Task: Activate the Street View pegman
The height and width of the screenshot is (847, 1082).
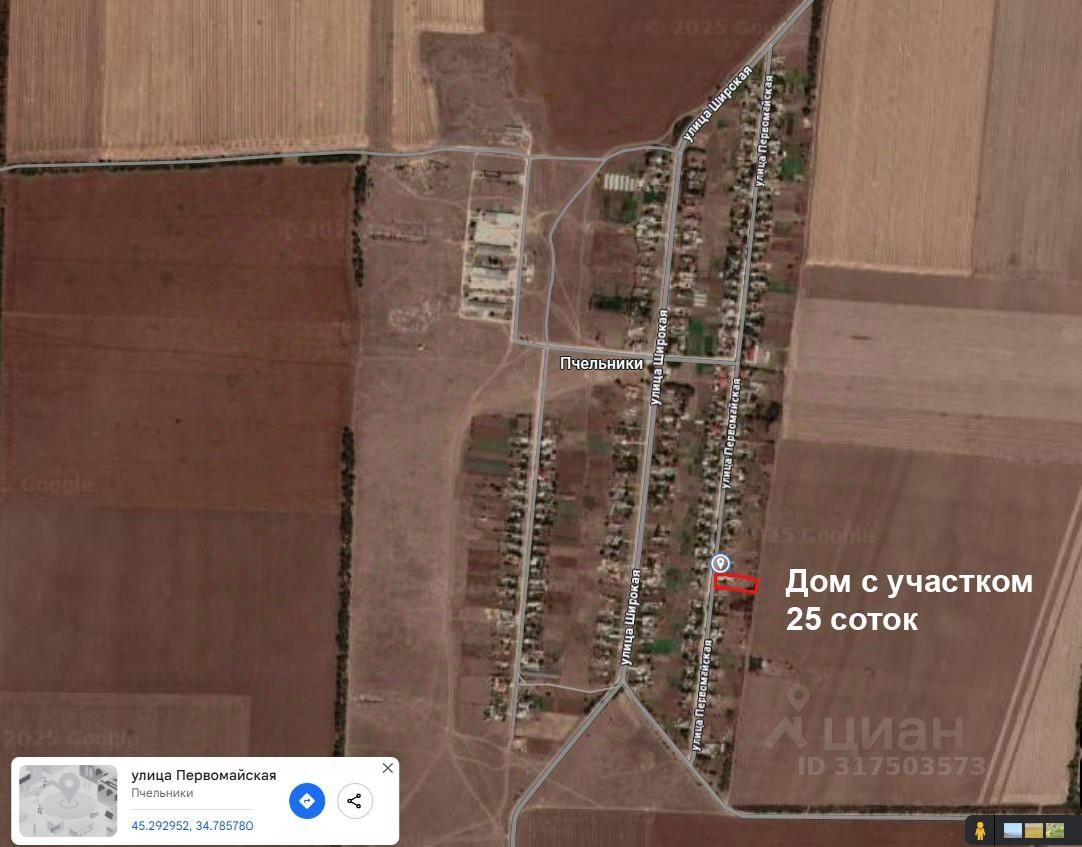Action: [981, 830]
